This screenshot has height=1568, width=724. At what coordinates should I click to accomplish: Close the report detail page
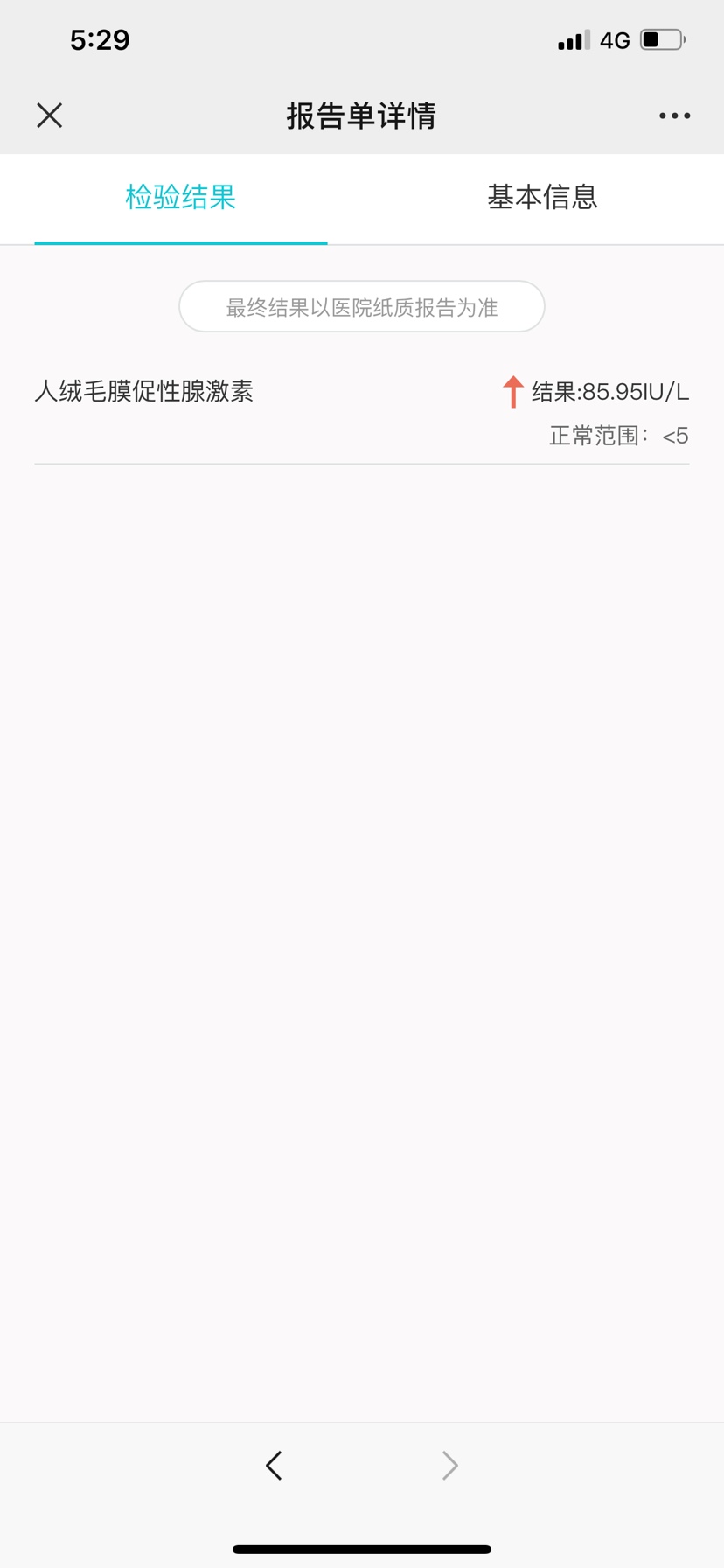[50, 115]
